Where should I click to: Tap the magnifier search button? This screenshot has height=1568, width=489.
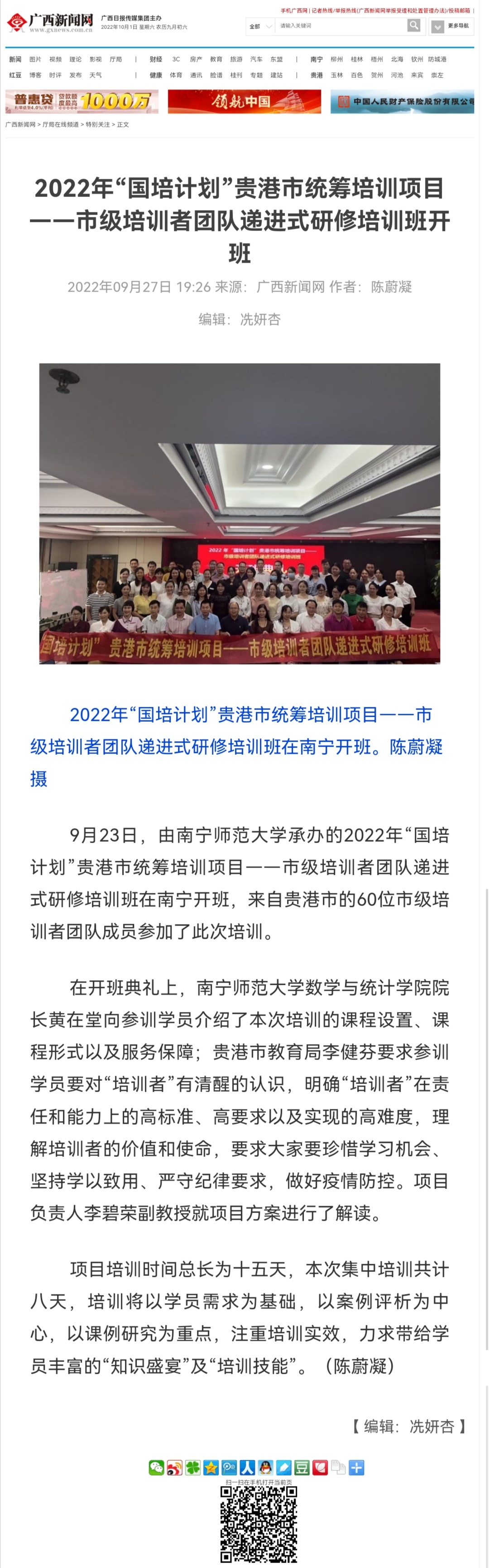[414, 25]
